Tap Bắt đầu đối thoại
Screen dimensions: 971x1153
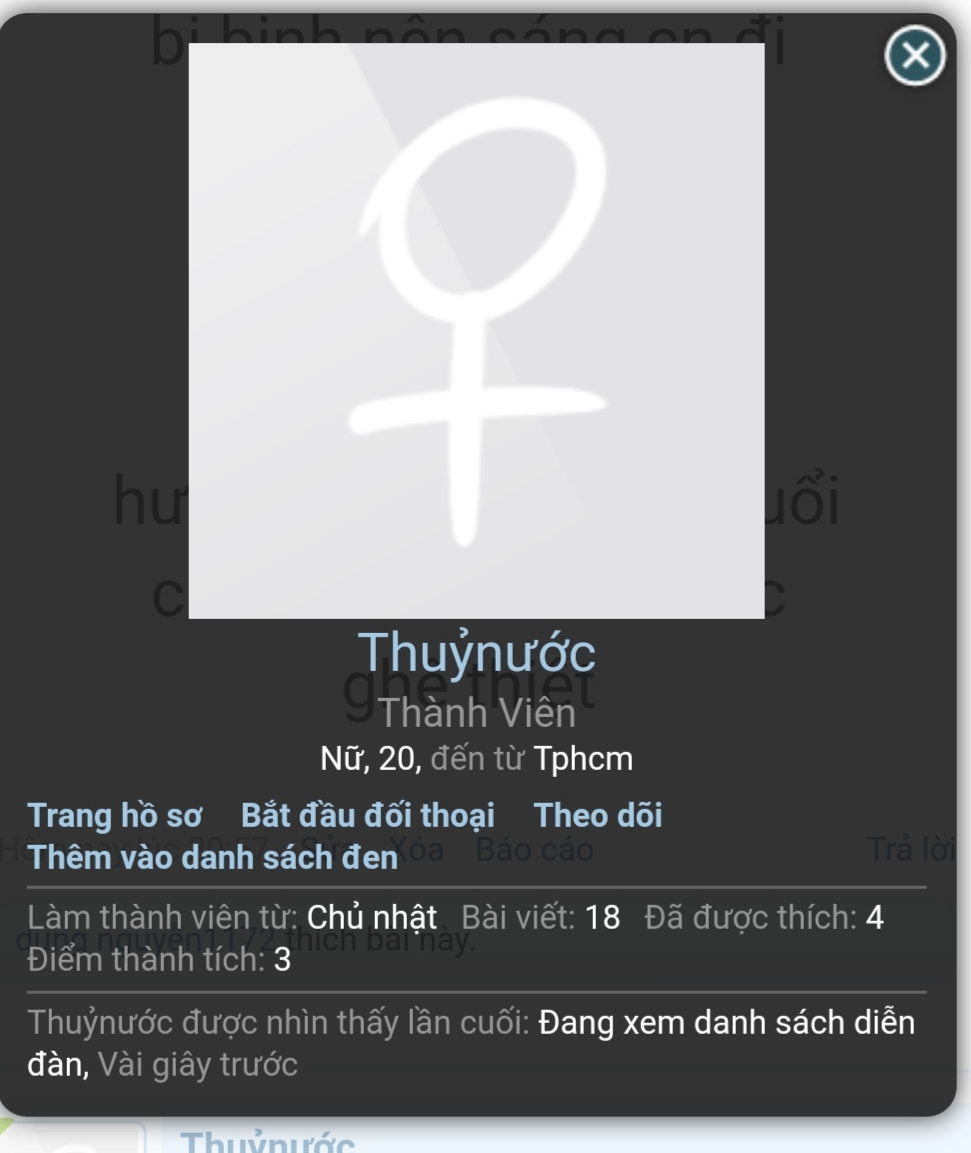tap(368, 815)
